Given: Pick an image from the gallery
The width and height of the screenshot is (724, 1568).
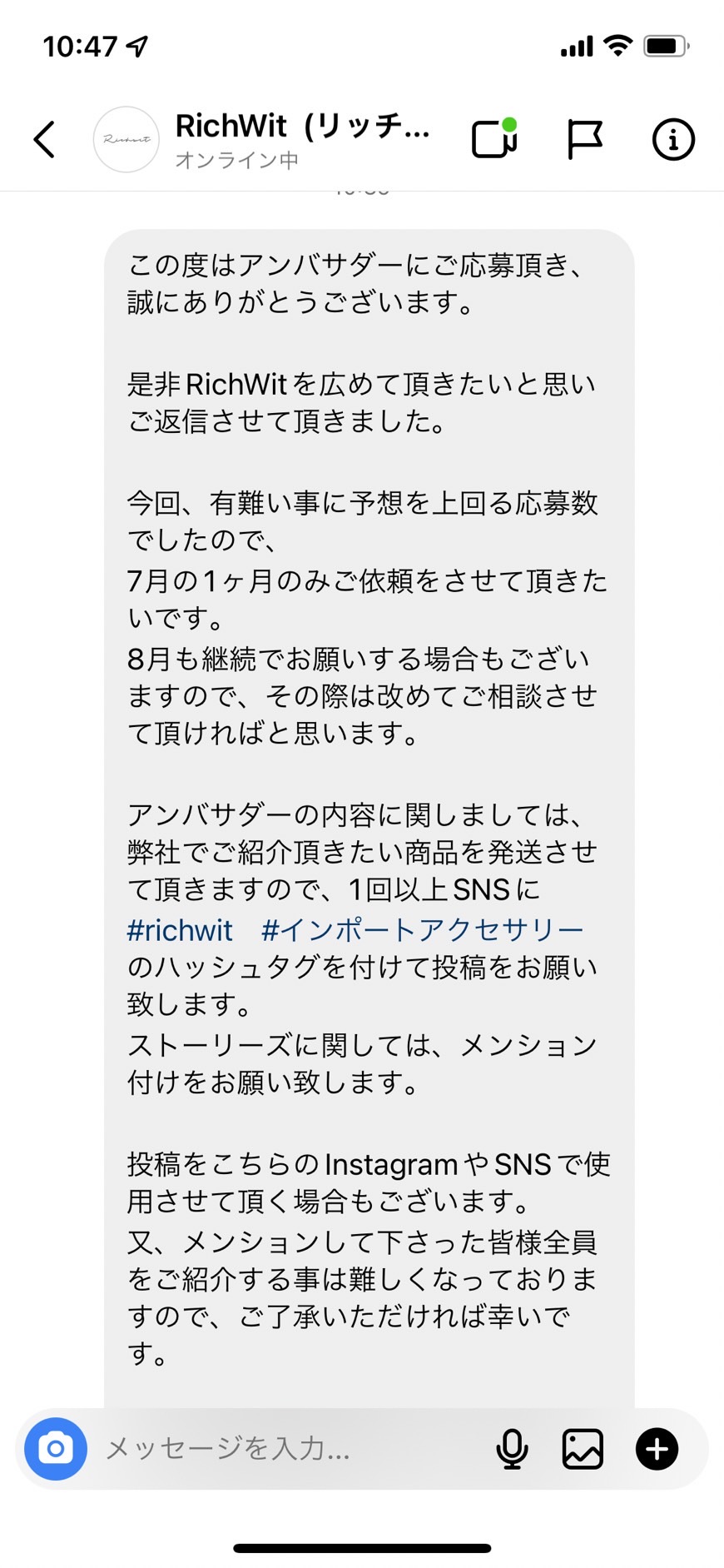Looking at the screenshot, I should point(583,1449).
